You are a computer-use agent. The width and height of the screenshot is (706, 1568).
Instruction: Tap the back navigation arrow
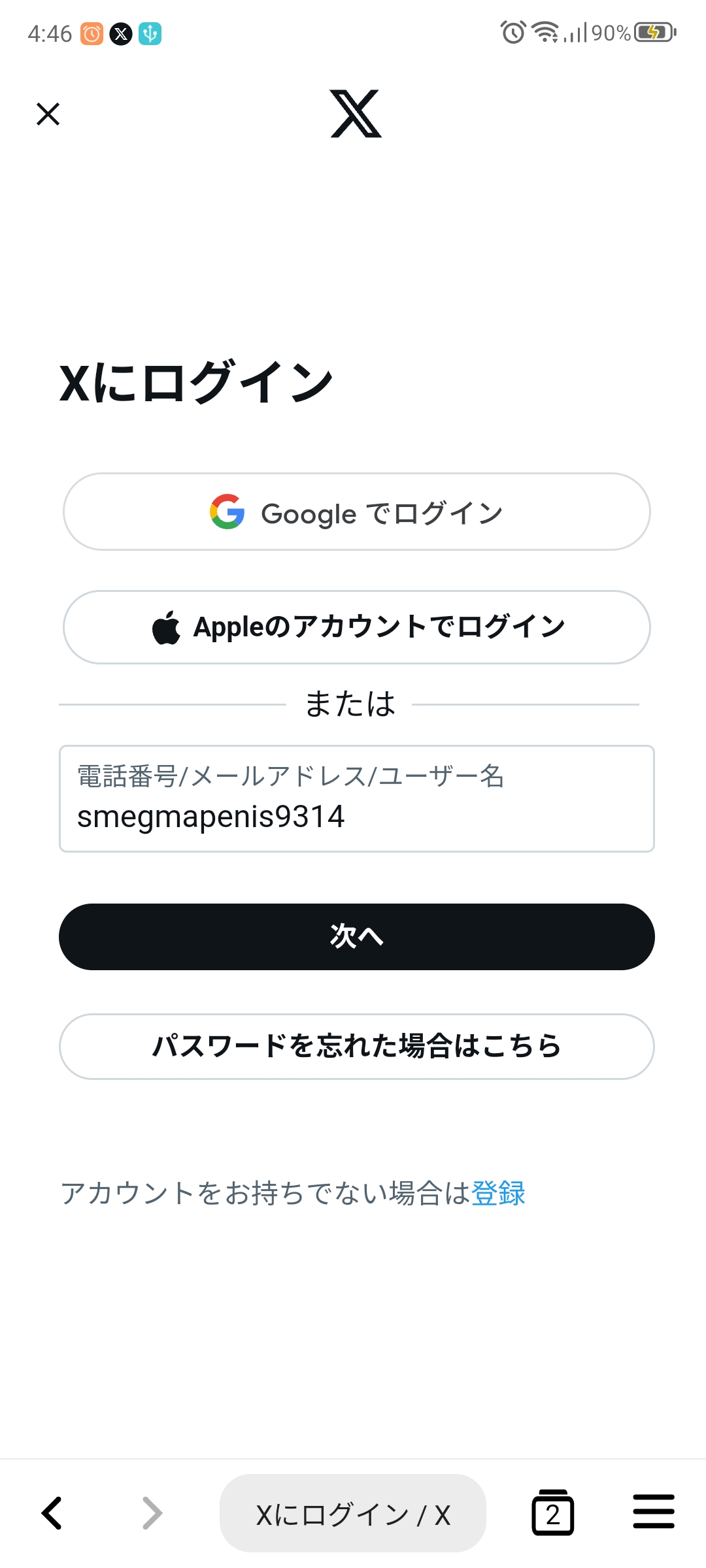pos(52,1513)
